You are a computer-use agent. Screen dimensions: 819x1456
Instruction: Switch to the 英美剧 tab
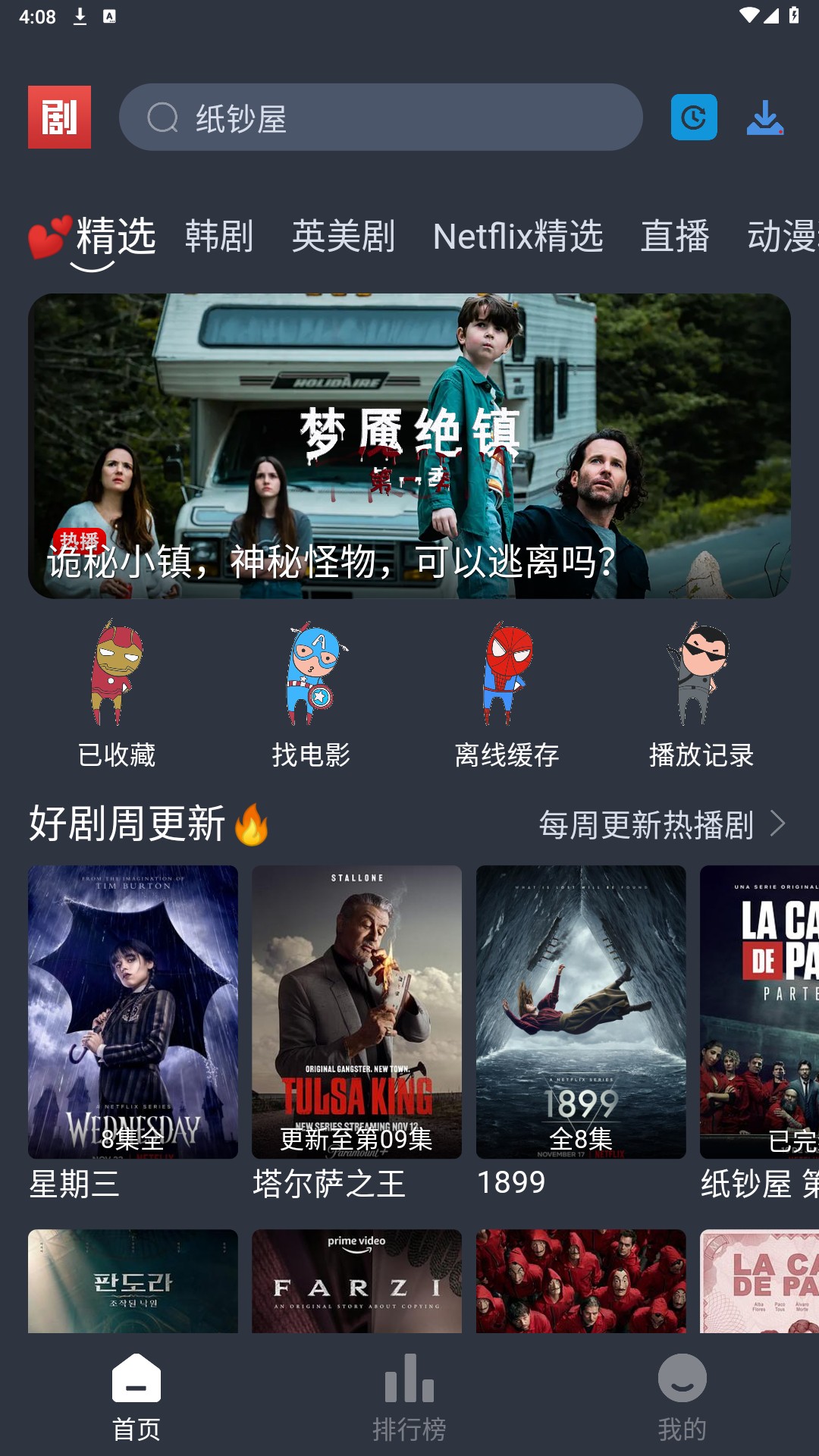(x=343, y=236)
